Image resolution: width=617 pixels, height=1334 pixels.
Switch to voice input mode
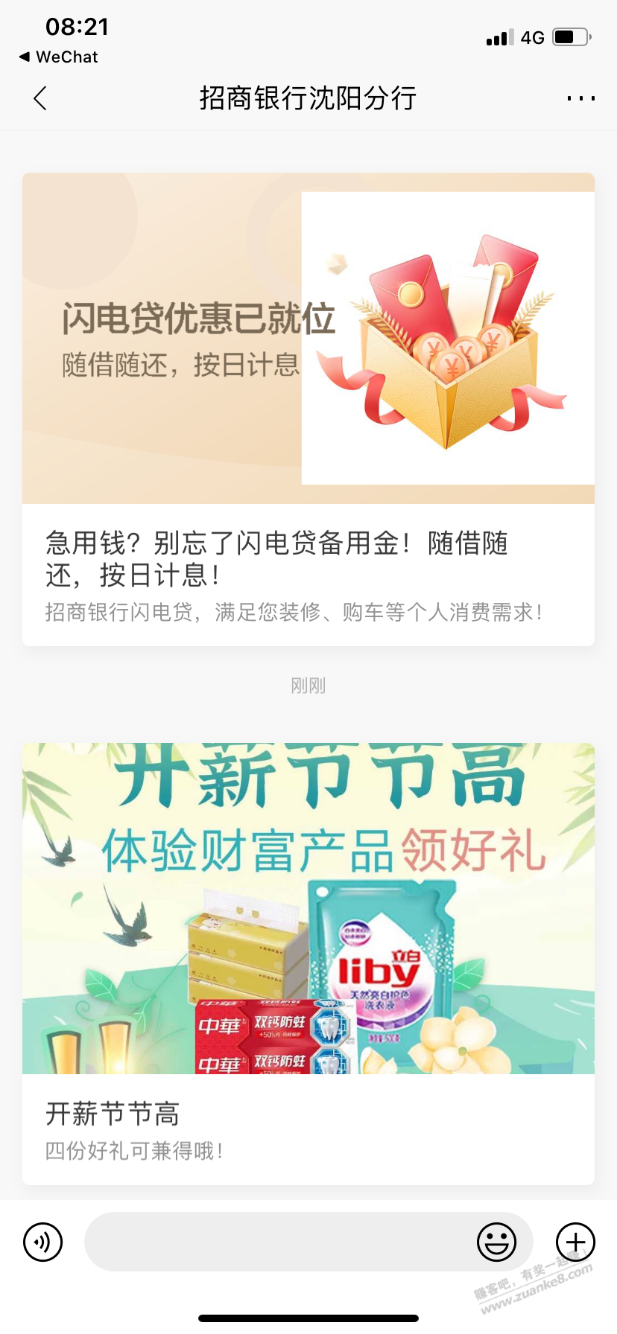(43, 1242)
